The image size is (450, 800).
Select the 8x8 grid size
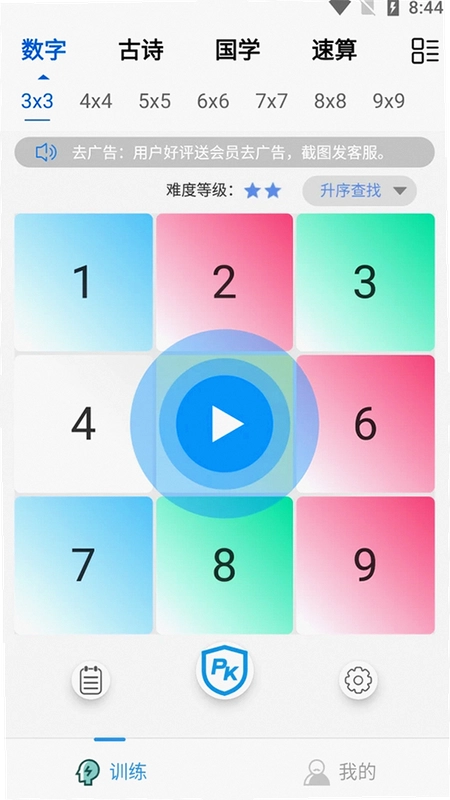pyautogui.click(x=330, y=101)
